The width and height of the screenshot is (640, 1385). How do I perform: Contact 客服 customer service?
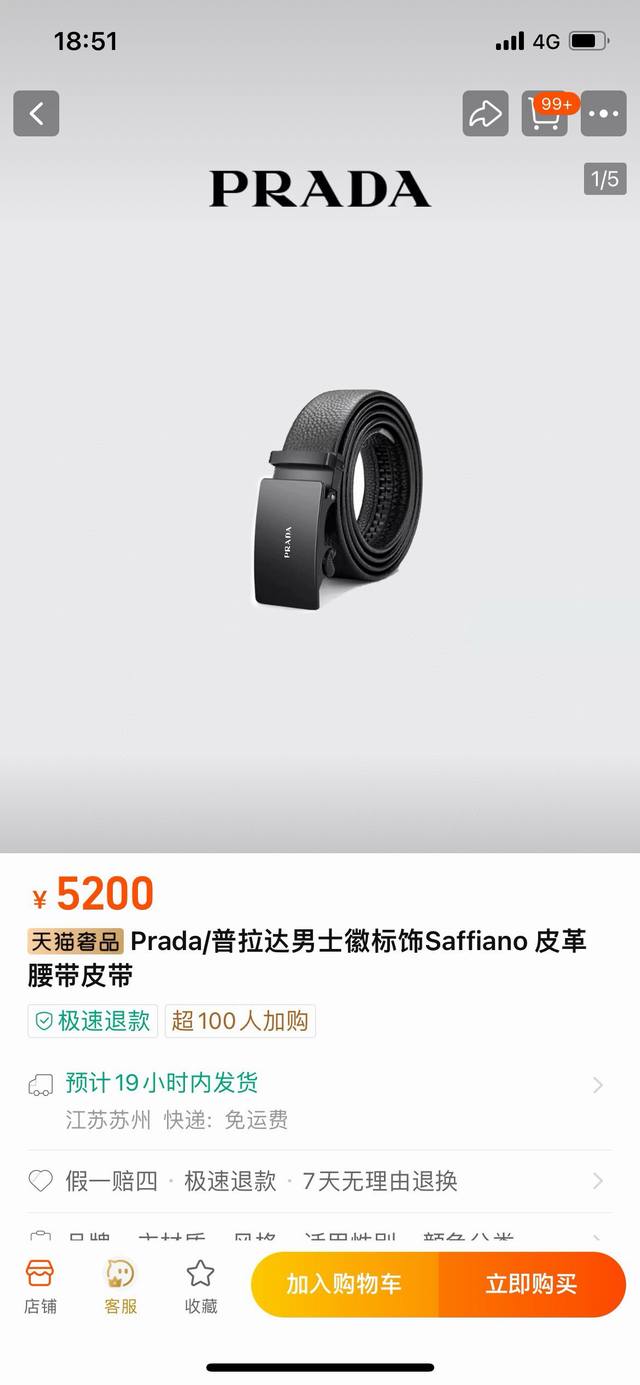[x=121, y=1286]
